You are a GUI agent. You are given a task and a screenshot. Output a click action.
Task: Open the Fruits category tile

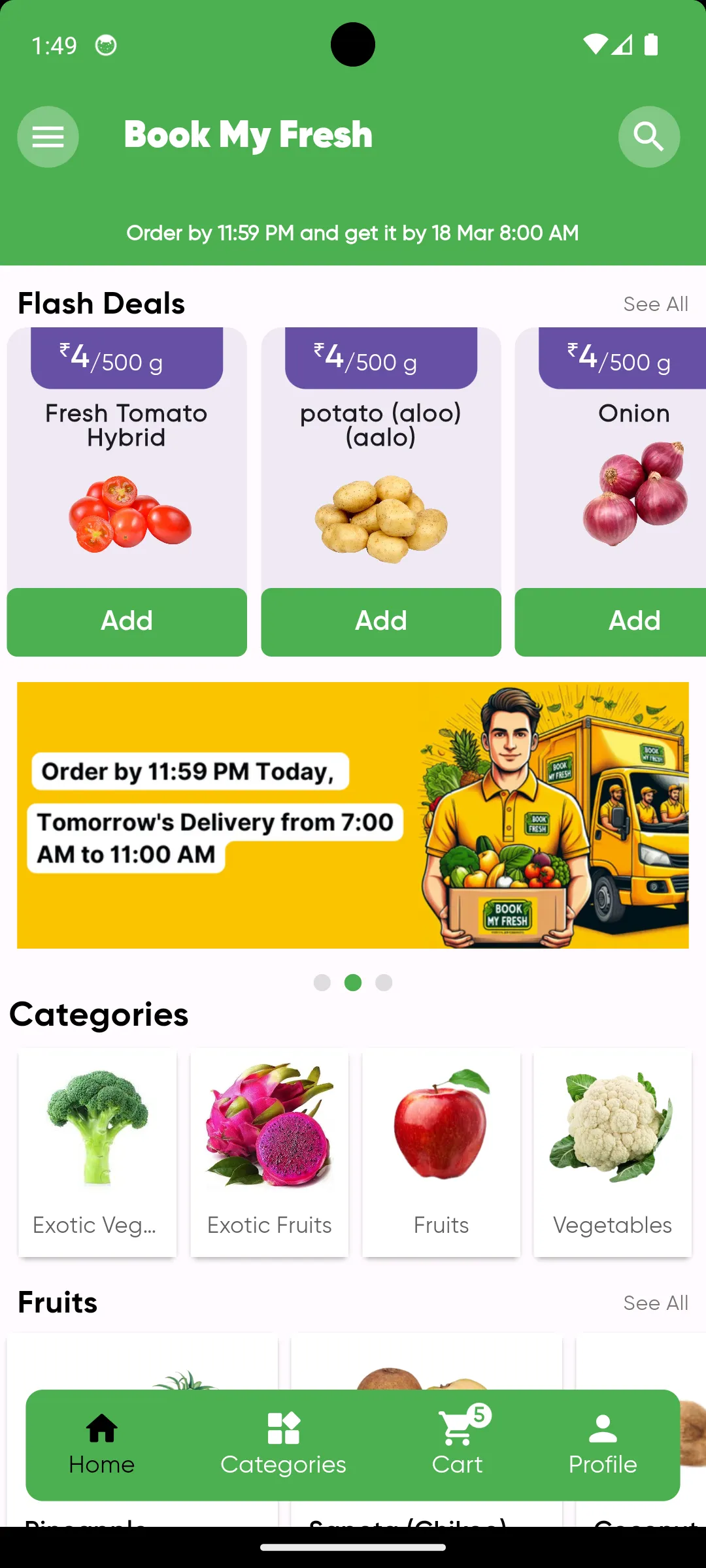point(441,1152)
